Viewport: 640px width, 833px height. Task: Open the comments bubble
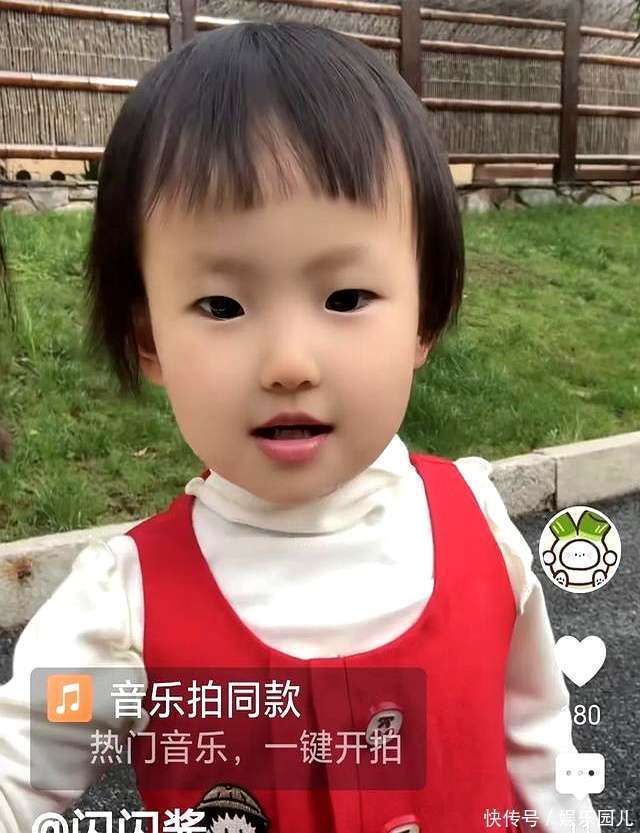click(x=580, y=776)
